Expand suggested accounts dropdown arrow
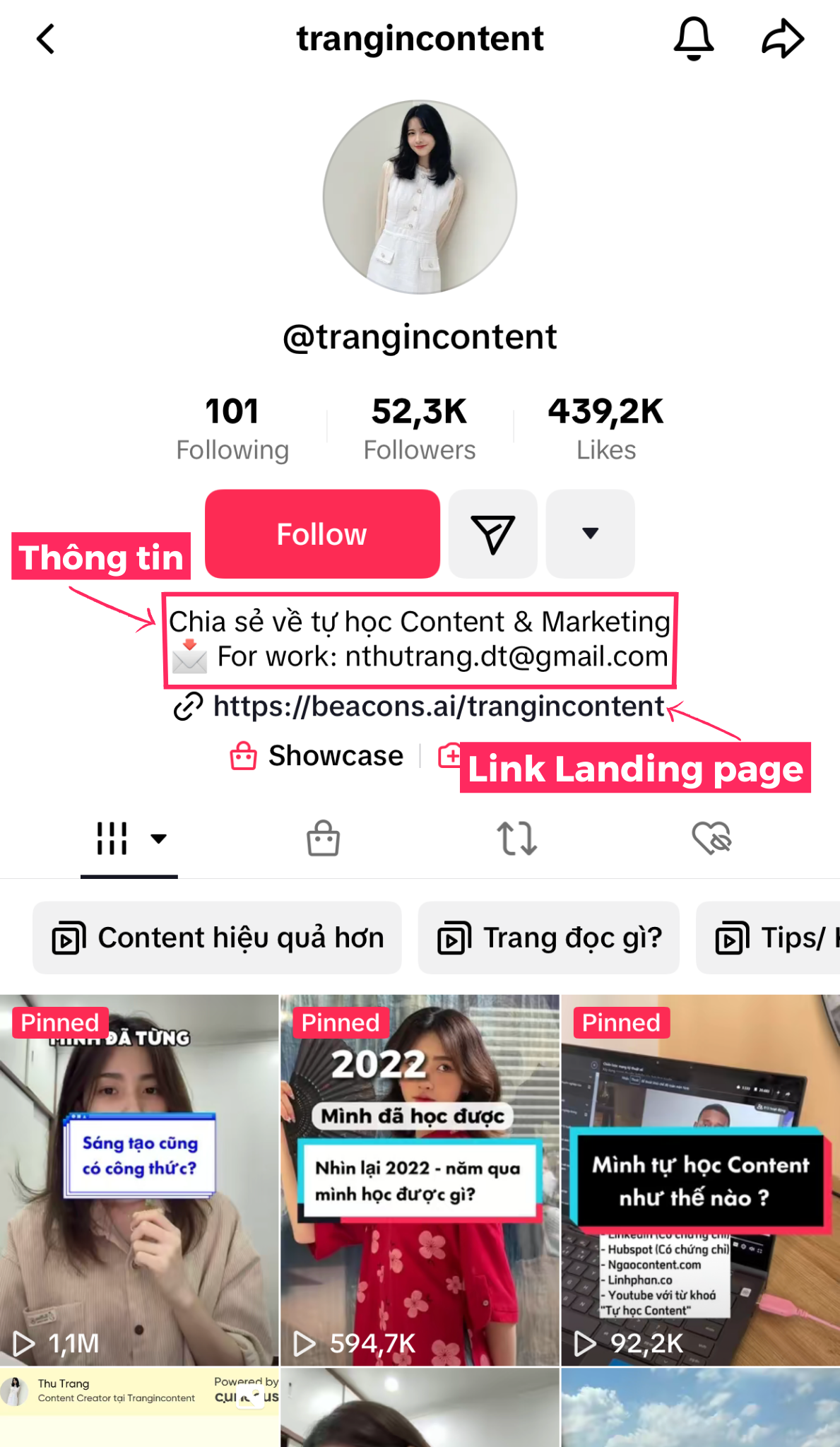Screen dimensions: 840x1447 point(590,534)
